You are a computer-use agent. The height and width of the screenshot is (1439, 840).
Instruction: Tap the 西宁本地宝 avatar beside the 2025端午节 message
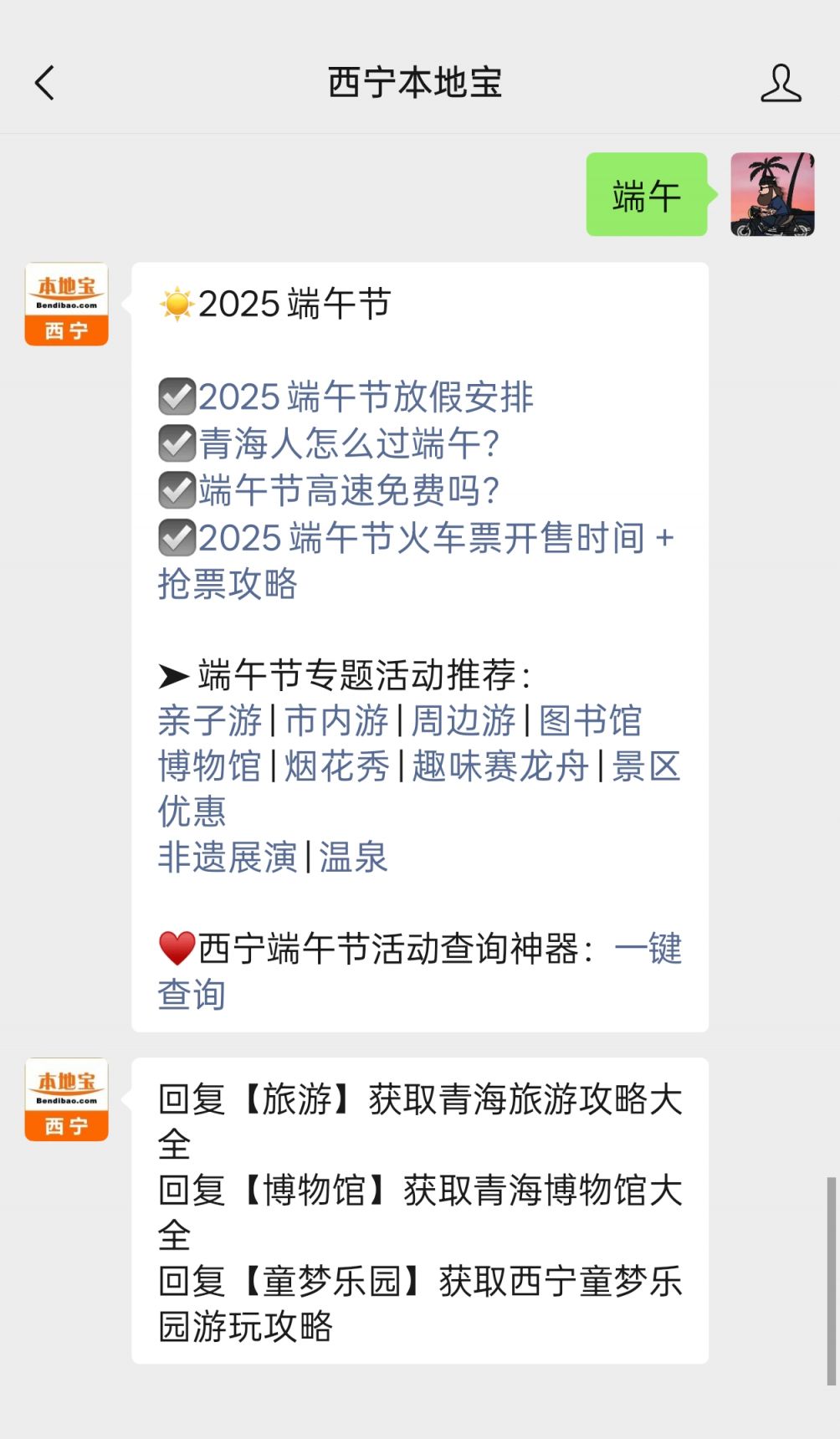coord(66,304)
